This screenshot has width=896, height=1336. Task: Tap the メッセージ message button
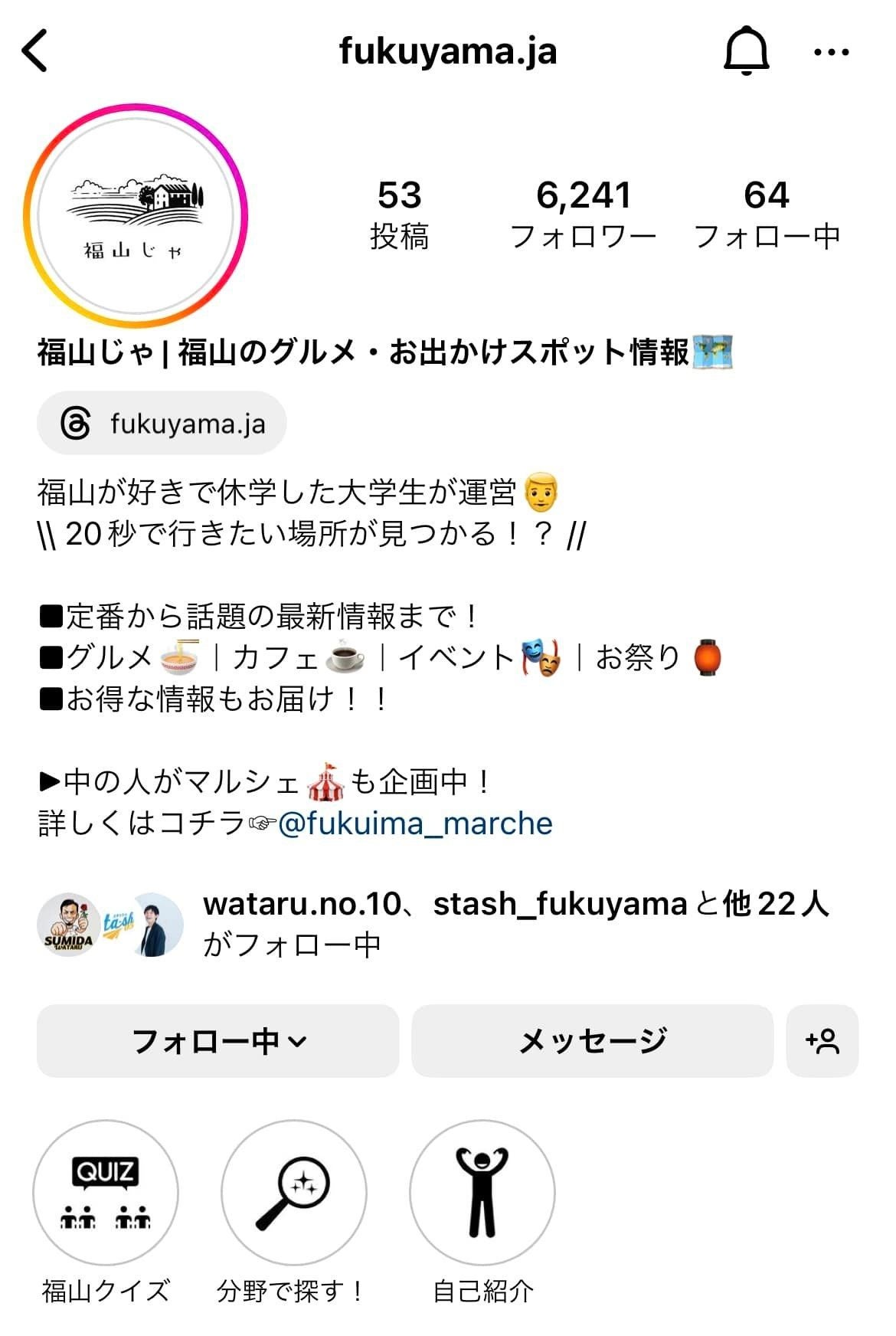[x=592, y=1041]
